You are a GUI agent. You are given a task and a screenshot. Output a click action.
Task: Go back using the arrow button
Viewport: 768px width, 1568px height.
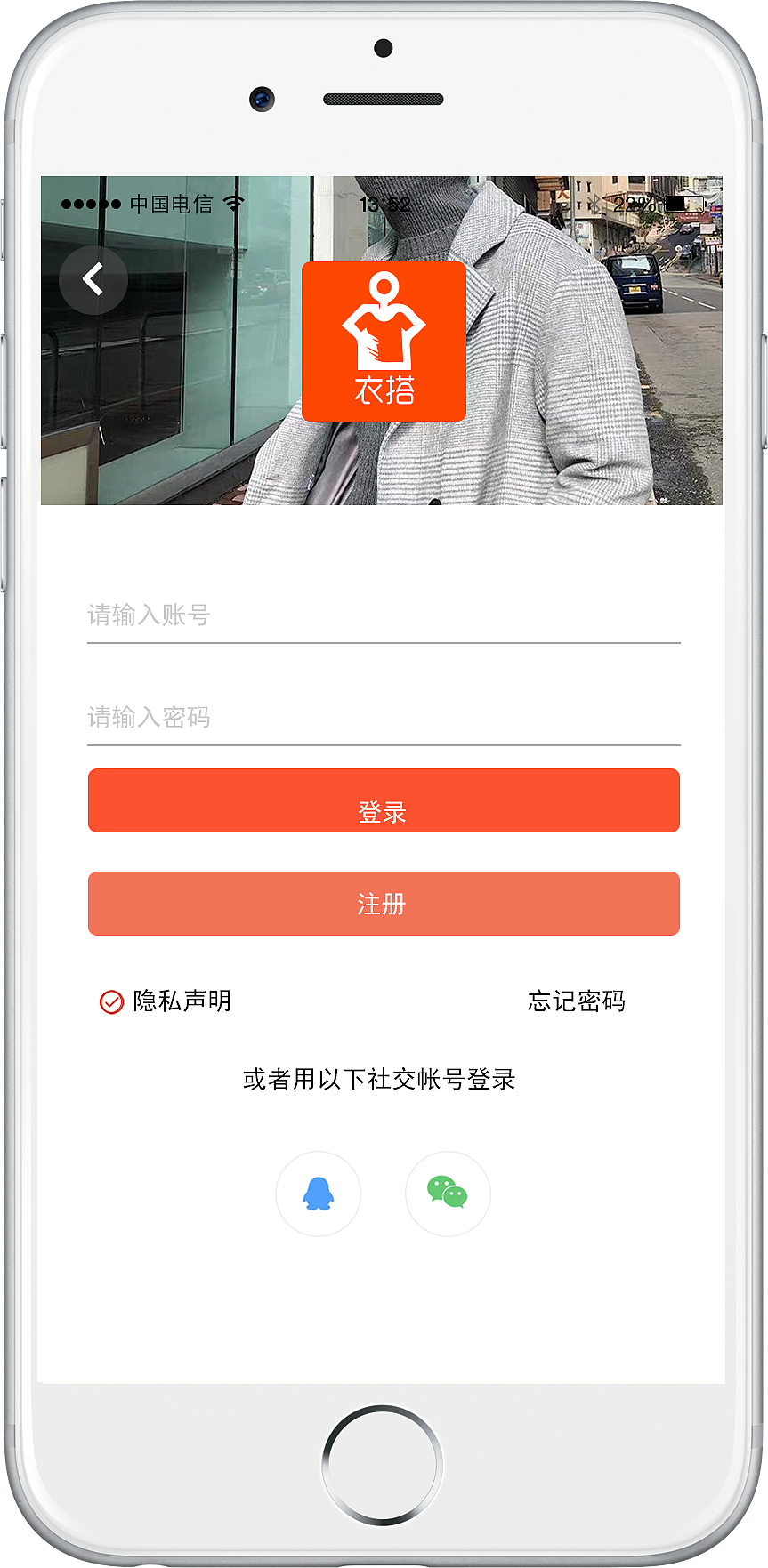(x=93, y=280)
